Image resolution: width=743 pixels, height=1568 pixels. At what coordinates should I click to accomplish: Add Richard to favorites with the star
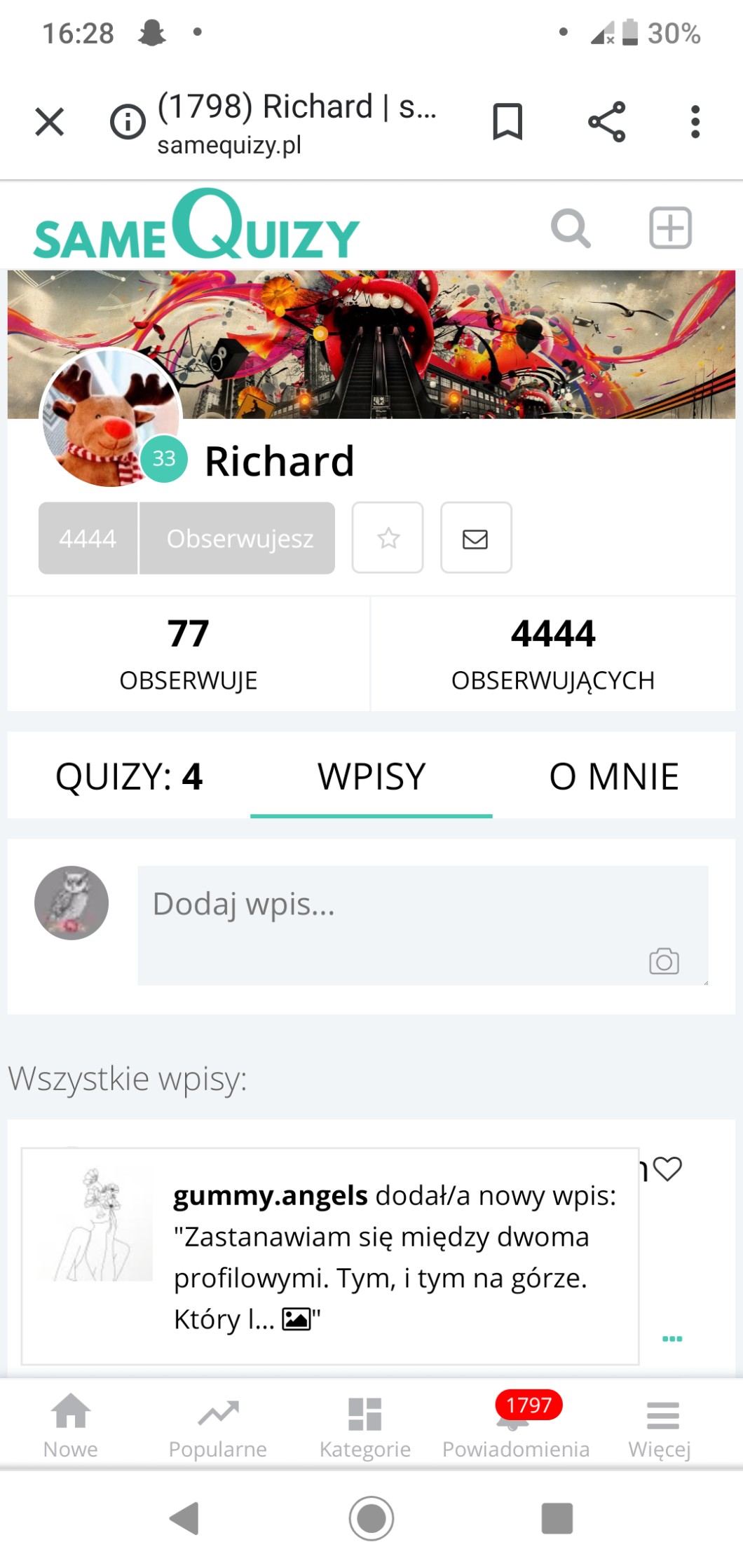(x=388, y=538)
